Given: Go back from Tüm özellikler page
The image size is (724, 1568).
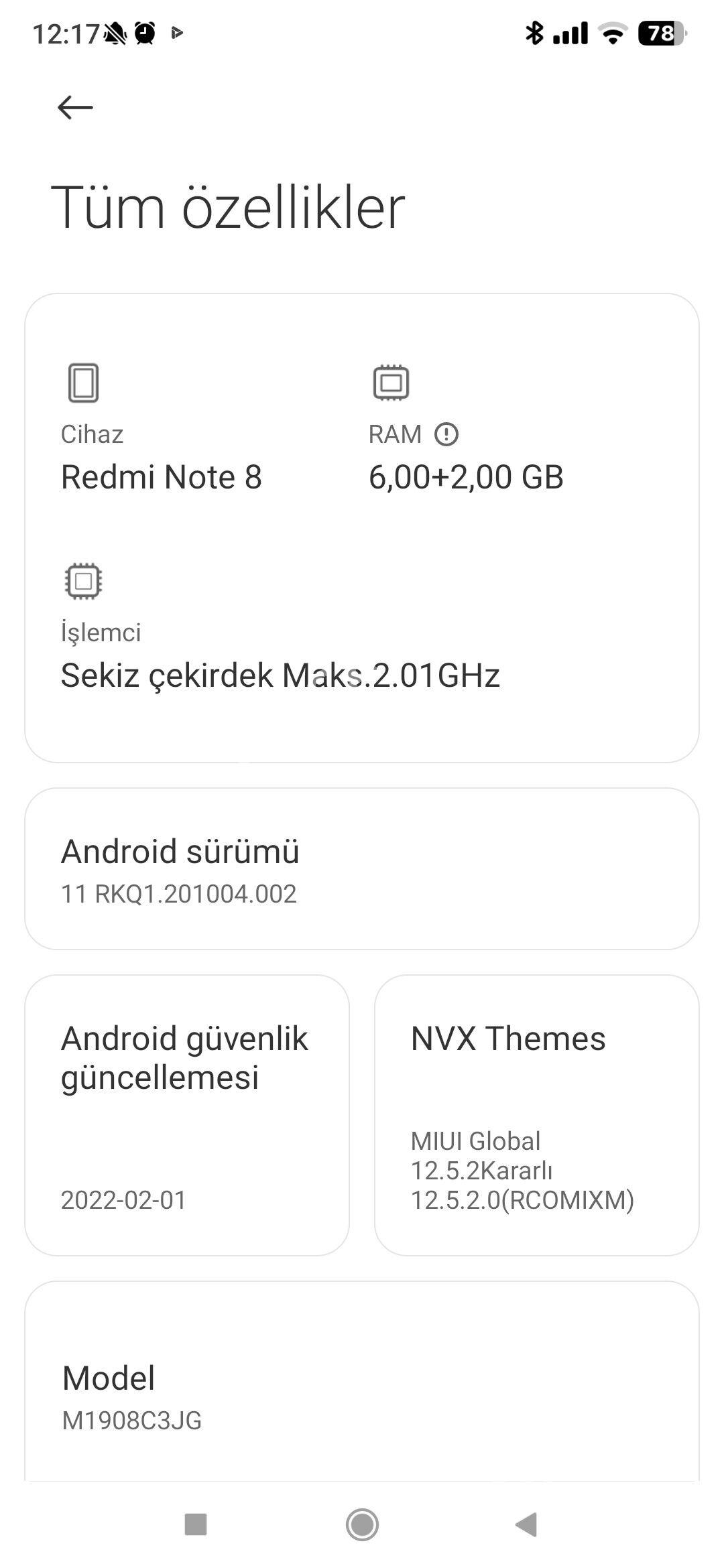Looking at the screenshot, I should pos(74,107).
